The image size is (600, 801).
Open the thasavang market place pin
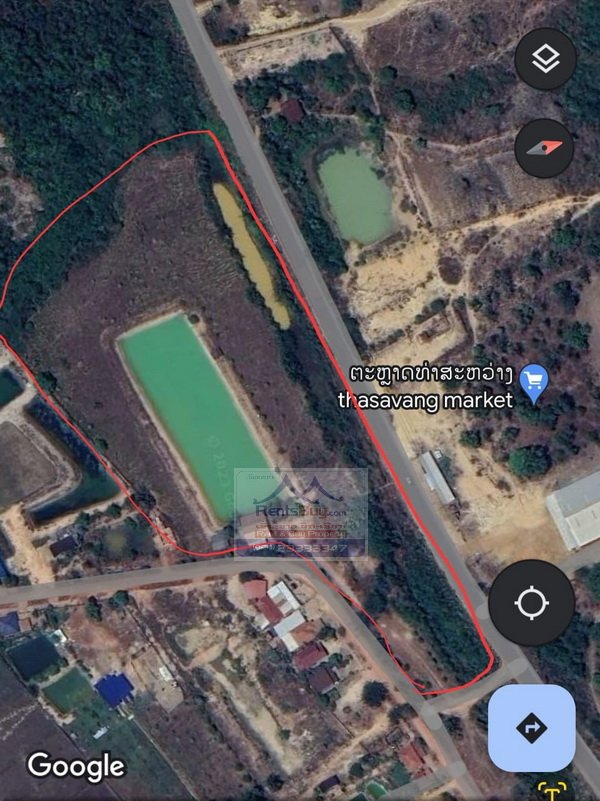click(535, 382)
